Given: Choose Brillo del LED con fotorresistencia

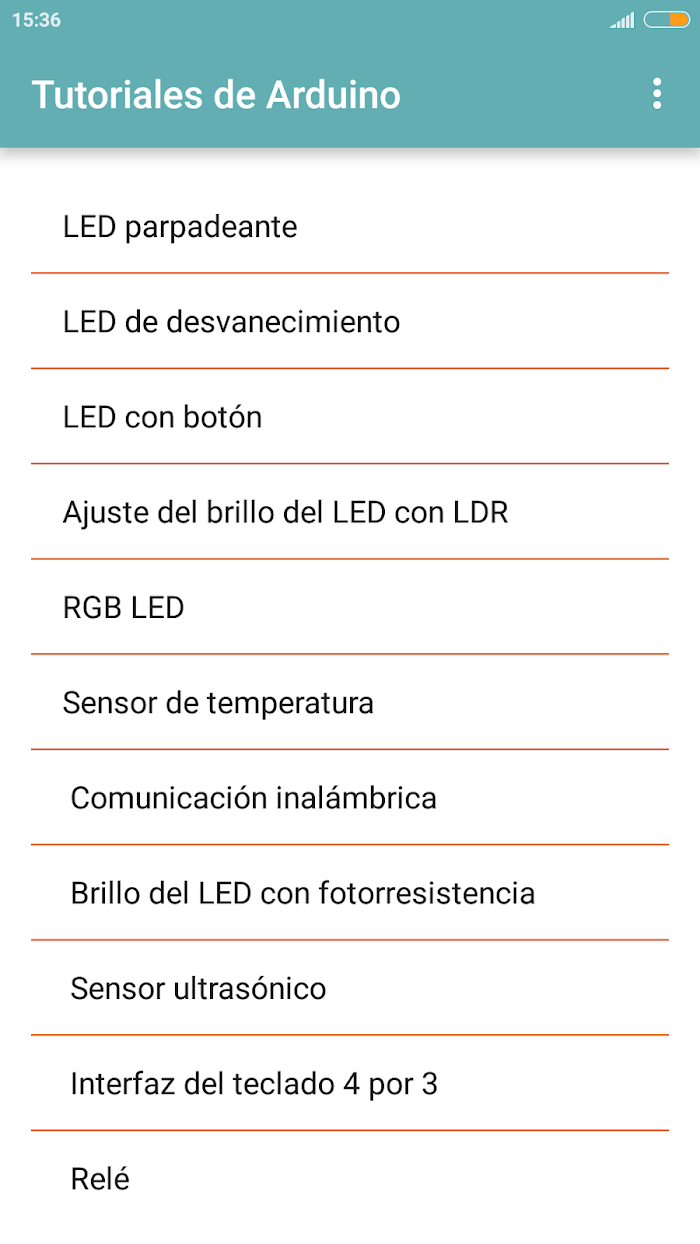Looking at the screenshot, I should click(x=350, y=892).
